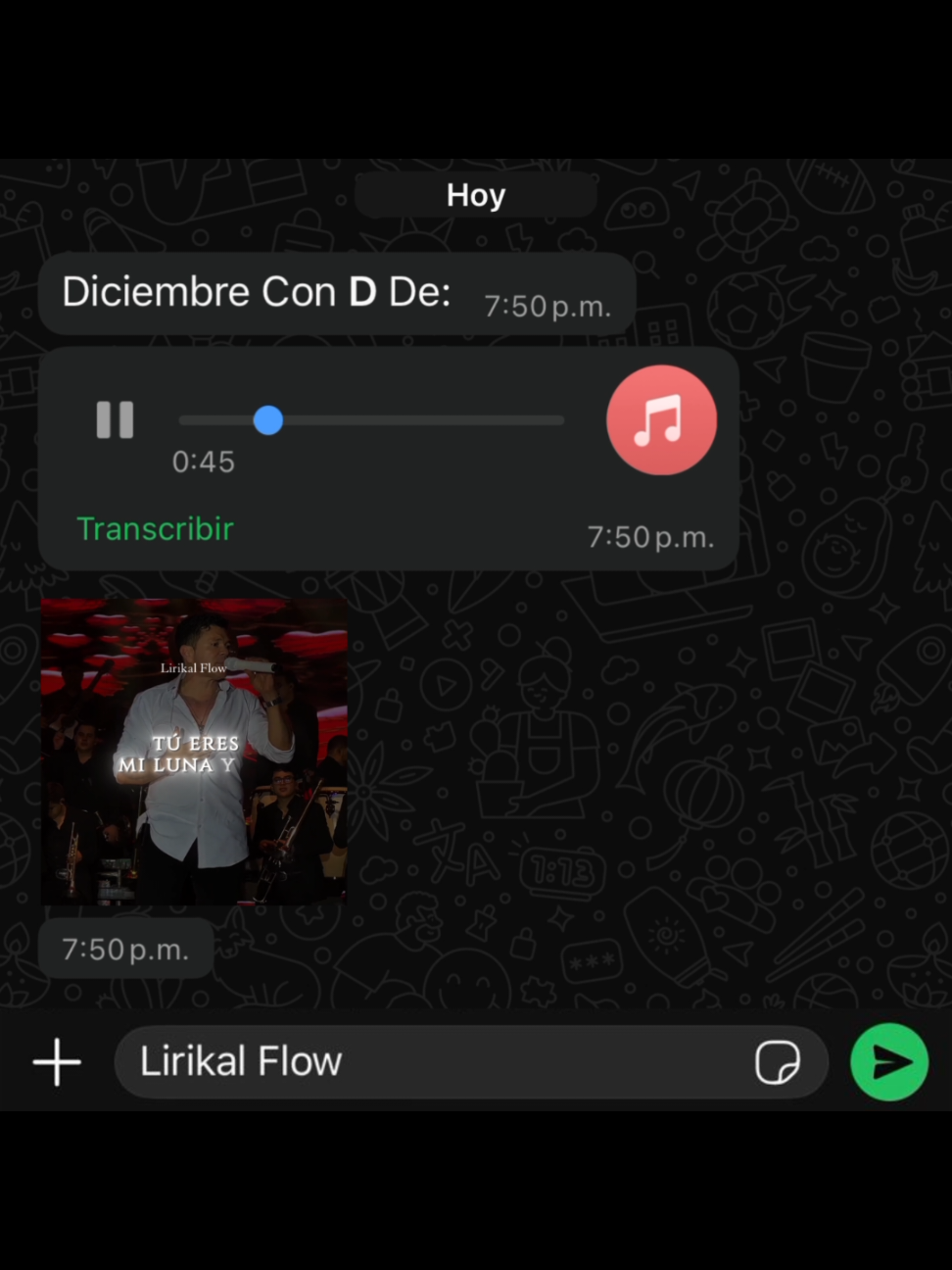Tap Transcribir to transcribe the voice note
Viewport: 952px width, 1270px height.
[155, 528]
